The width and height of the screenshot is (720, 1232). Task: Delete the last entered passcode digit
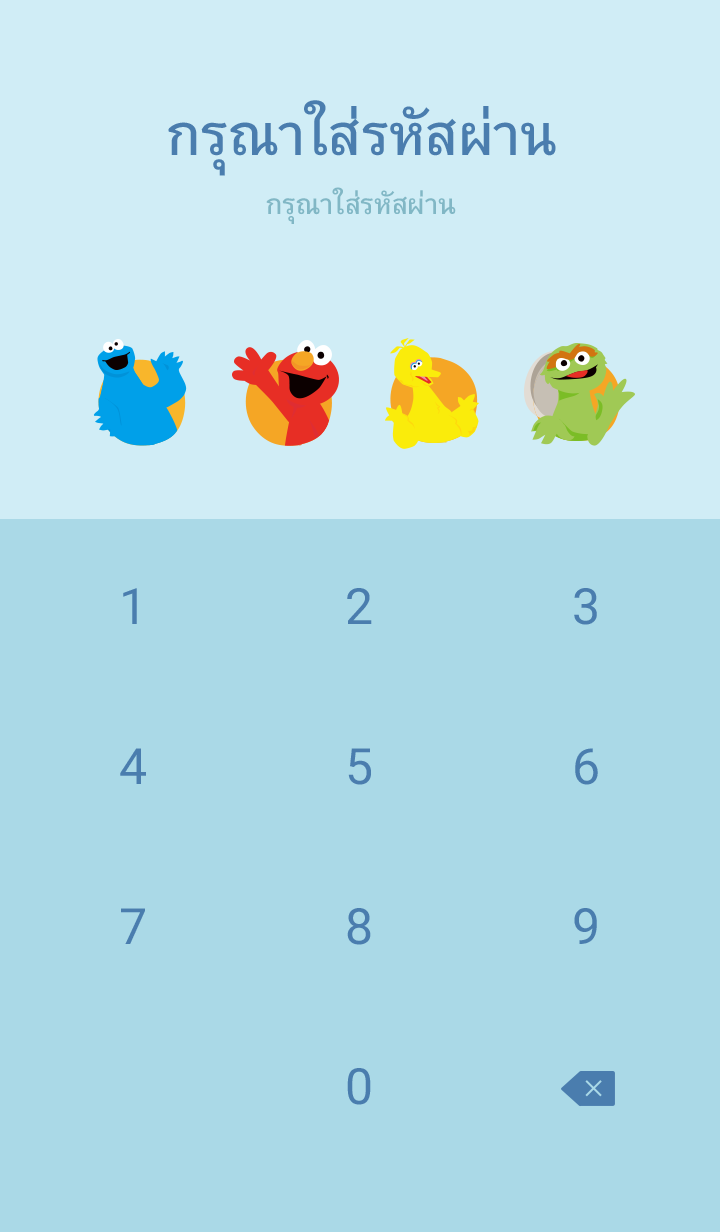[588, 1088]
